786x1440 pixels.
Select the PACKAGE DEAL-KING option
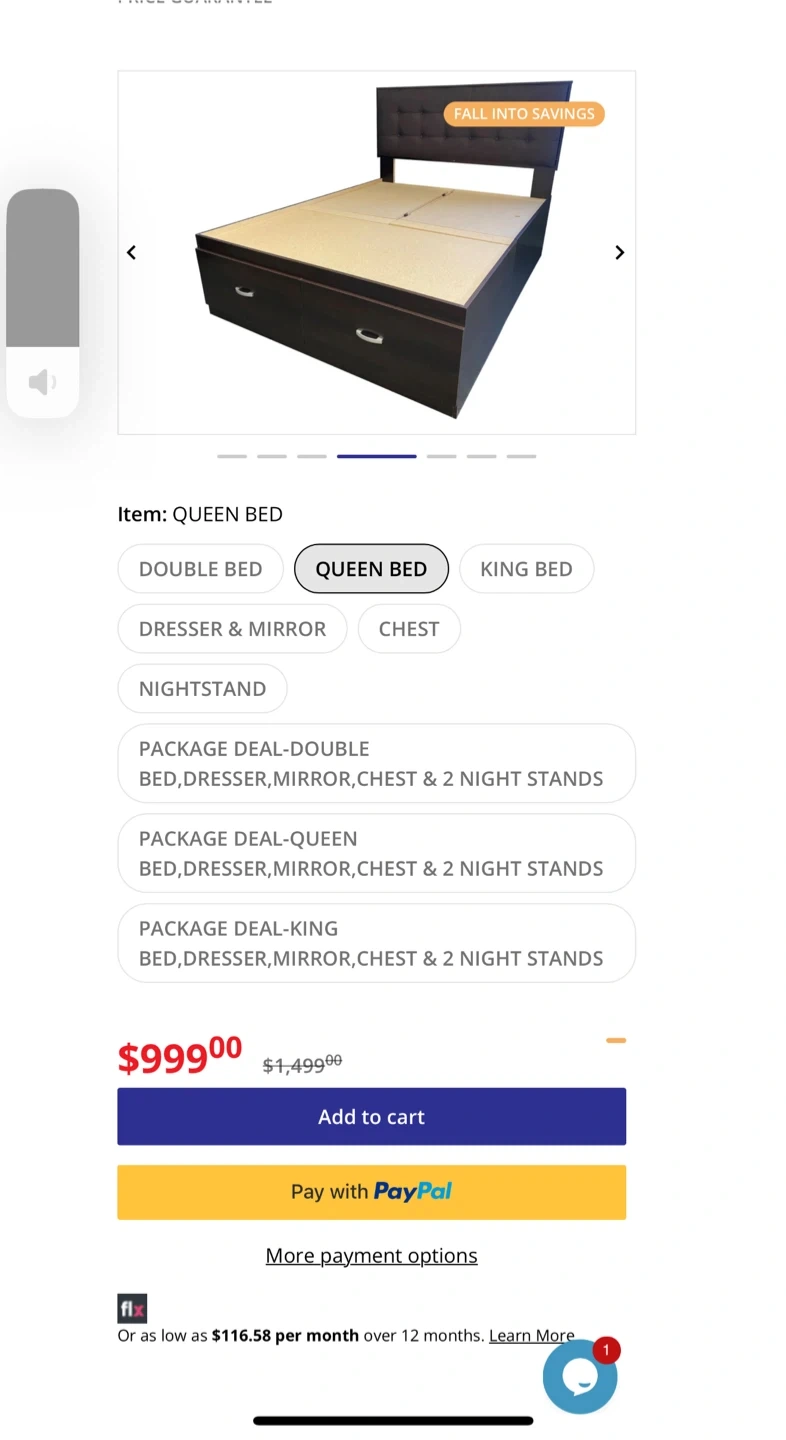pos(376,943)
